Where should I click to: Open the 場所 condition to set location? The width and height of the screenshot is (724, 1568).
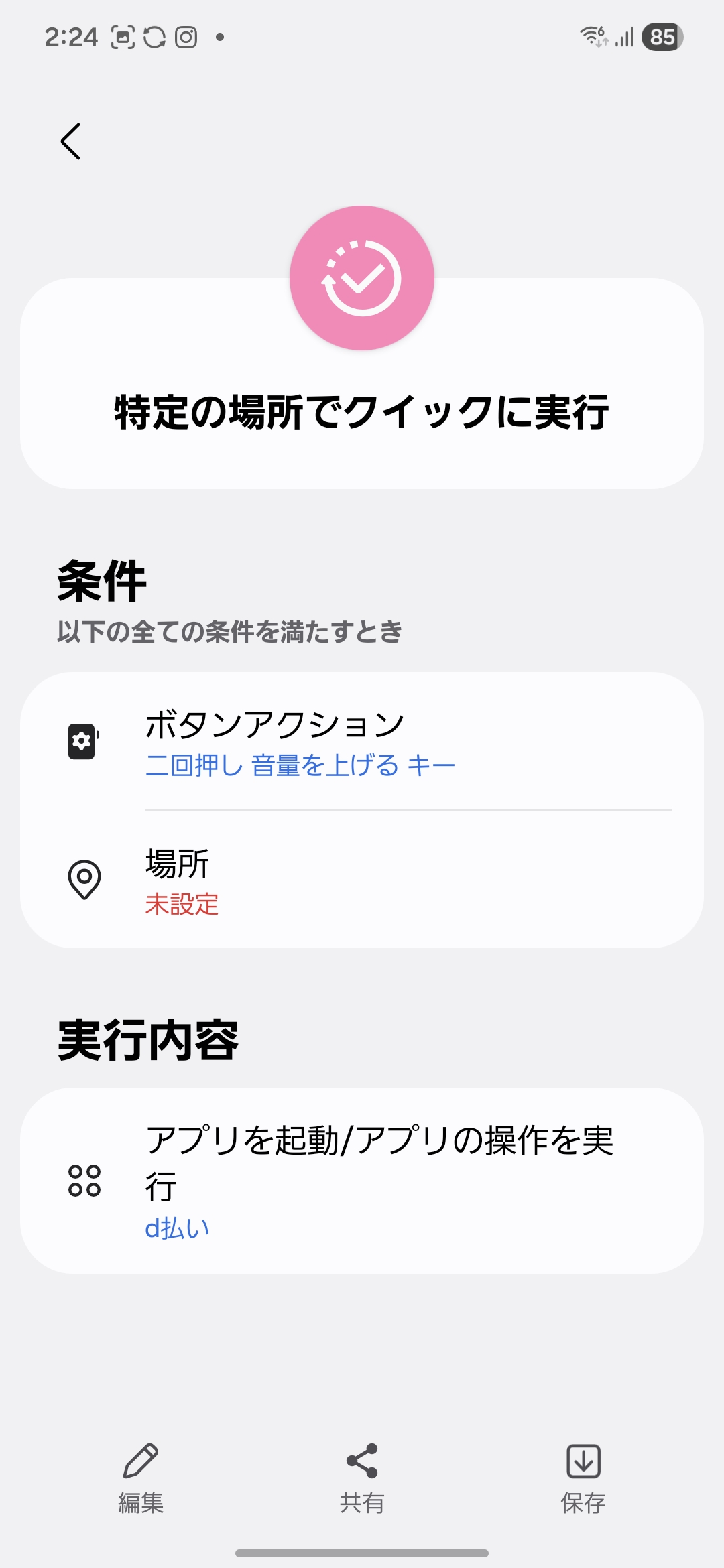[x=362, y=880]
